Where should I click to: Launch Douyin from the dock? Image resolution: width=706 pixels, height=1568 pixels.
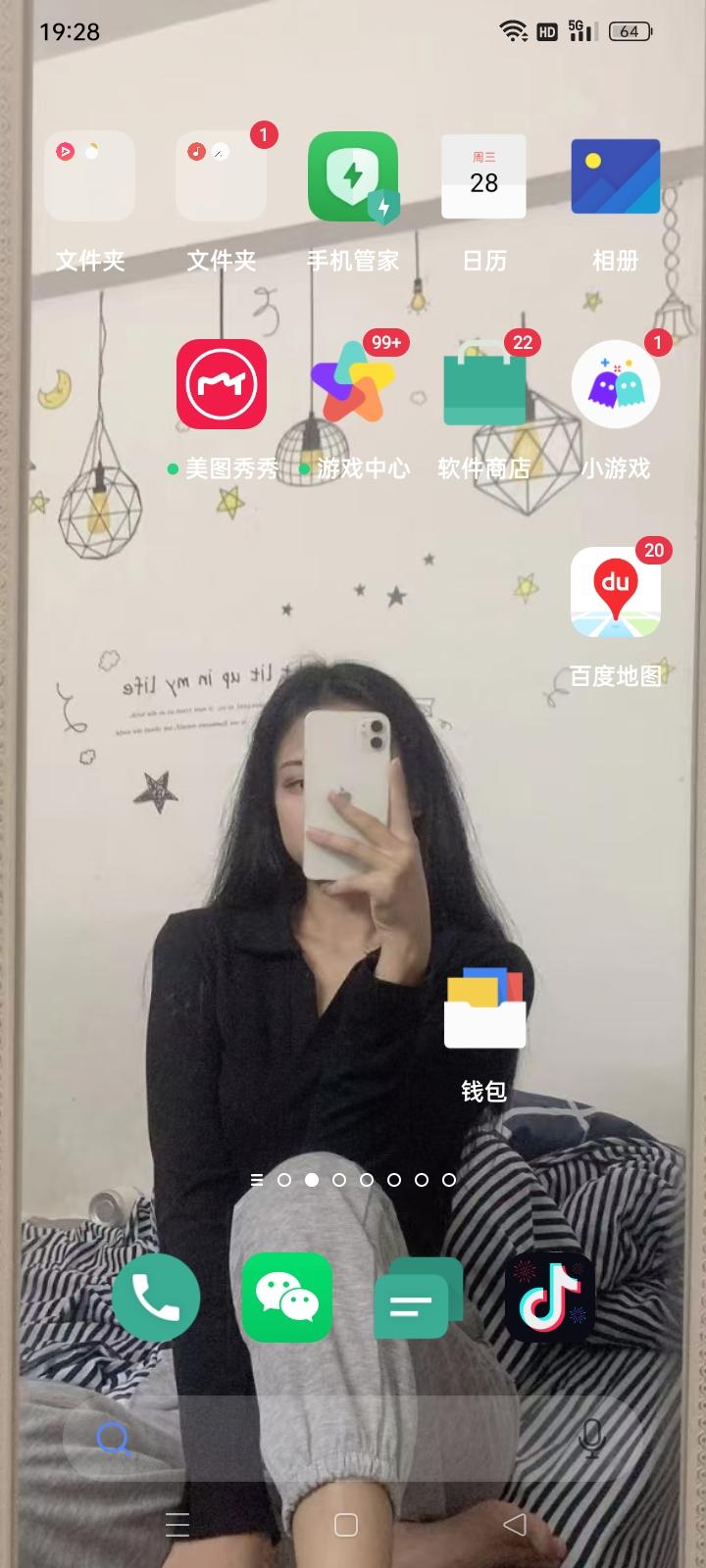[x=549, y=1298]
